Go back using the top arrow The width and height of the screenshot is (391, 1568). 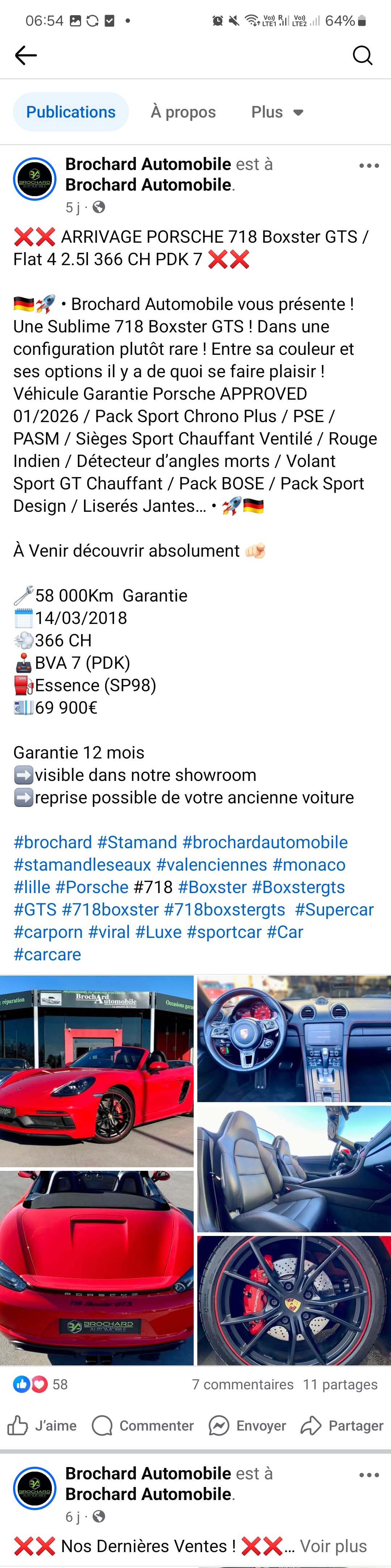click(x=26, y=55)
